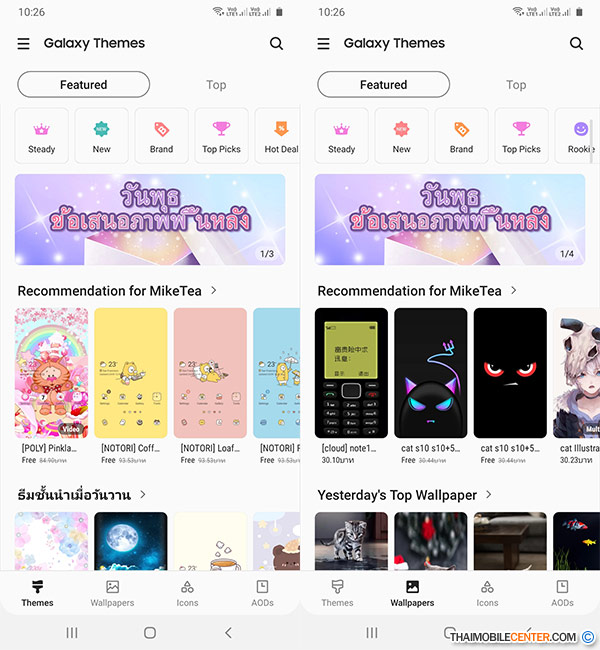Viewport: 600px width, 650px height.
Task: Open the cat Illustra… wallpaper card
Action: pyautogui.click(x=577, y=373)
